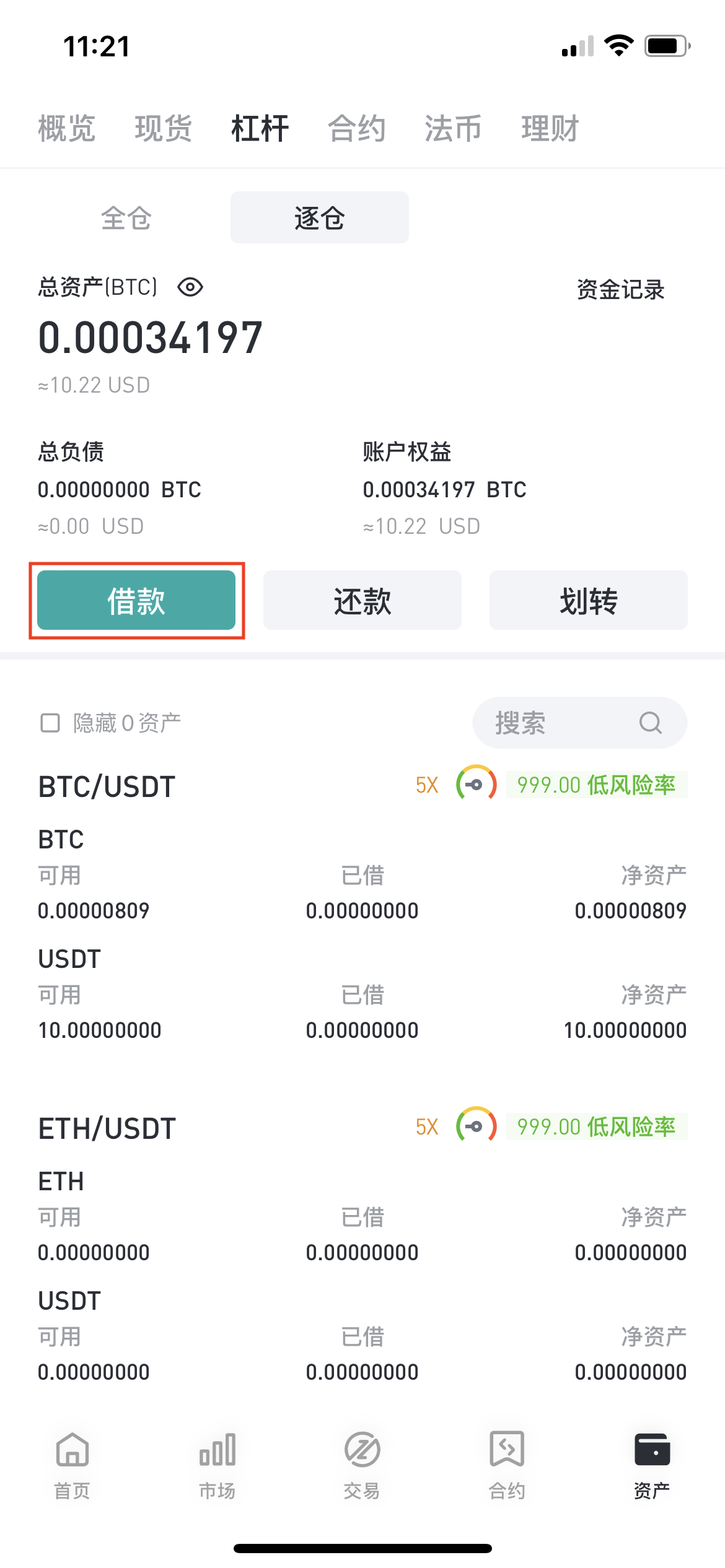
Task: Switch to the 法币 tab
Action: coord(453,129)
